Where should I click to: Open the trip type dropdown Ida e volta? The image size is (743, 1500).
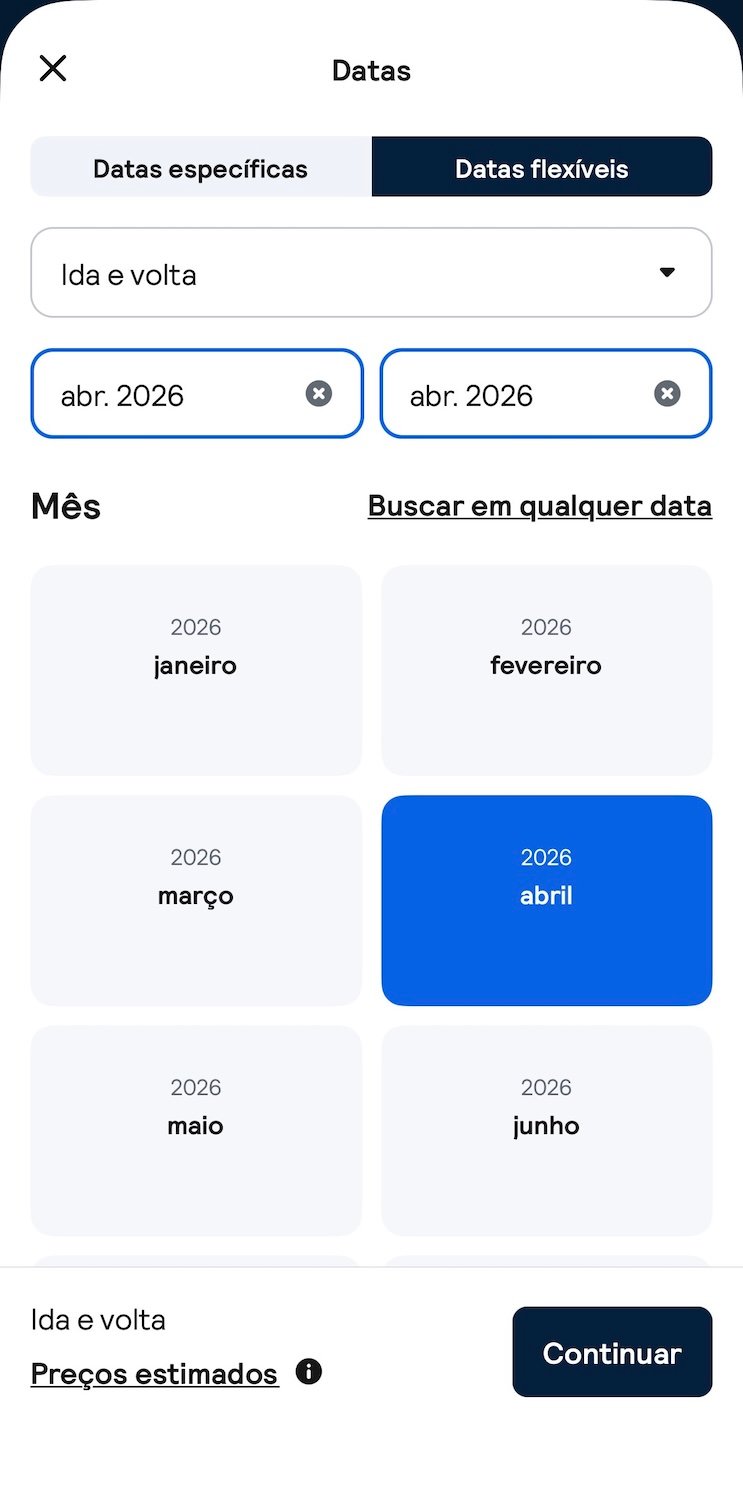(x=371, y=271)
